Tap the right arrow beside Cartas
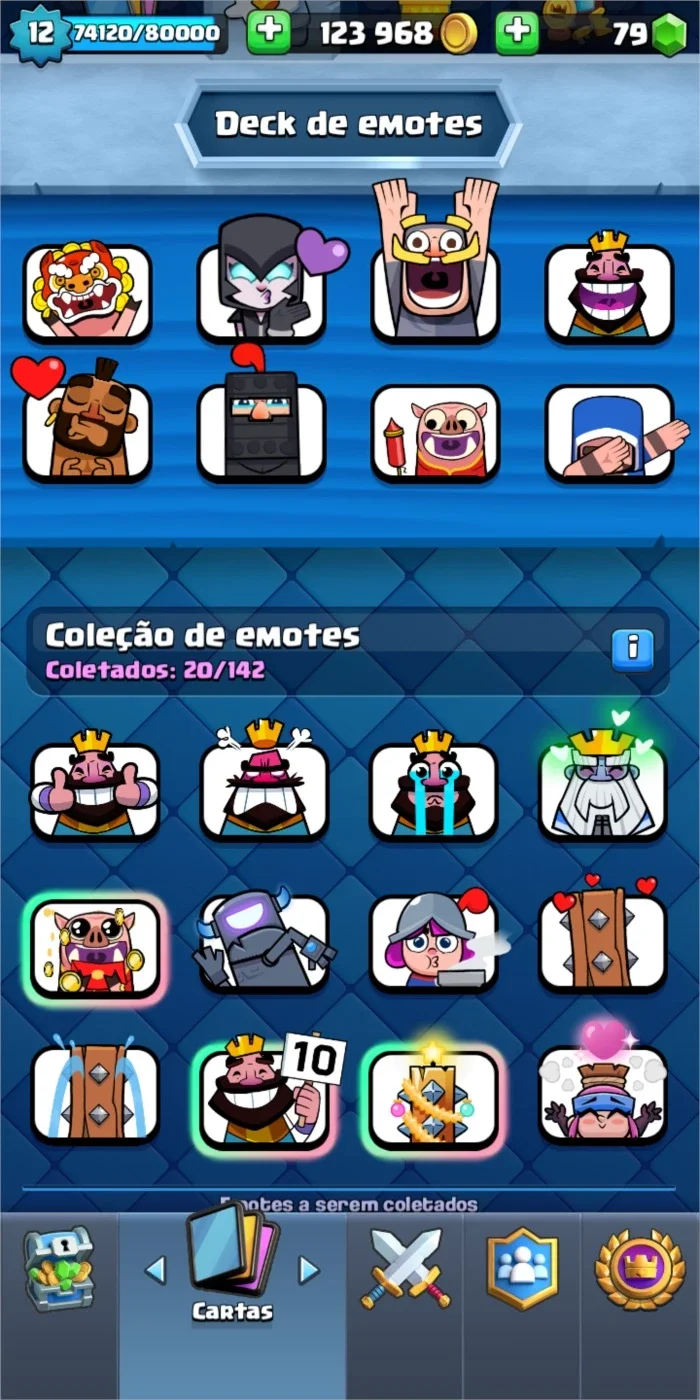This screenshot has height=1400, width=700. pos(309,1270)
